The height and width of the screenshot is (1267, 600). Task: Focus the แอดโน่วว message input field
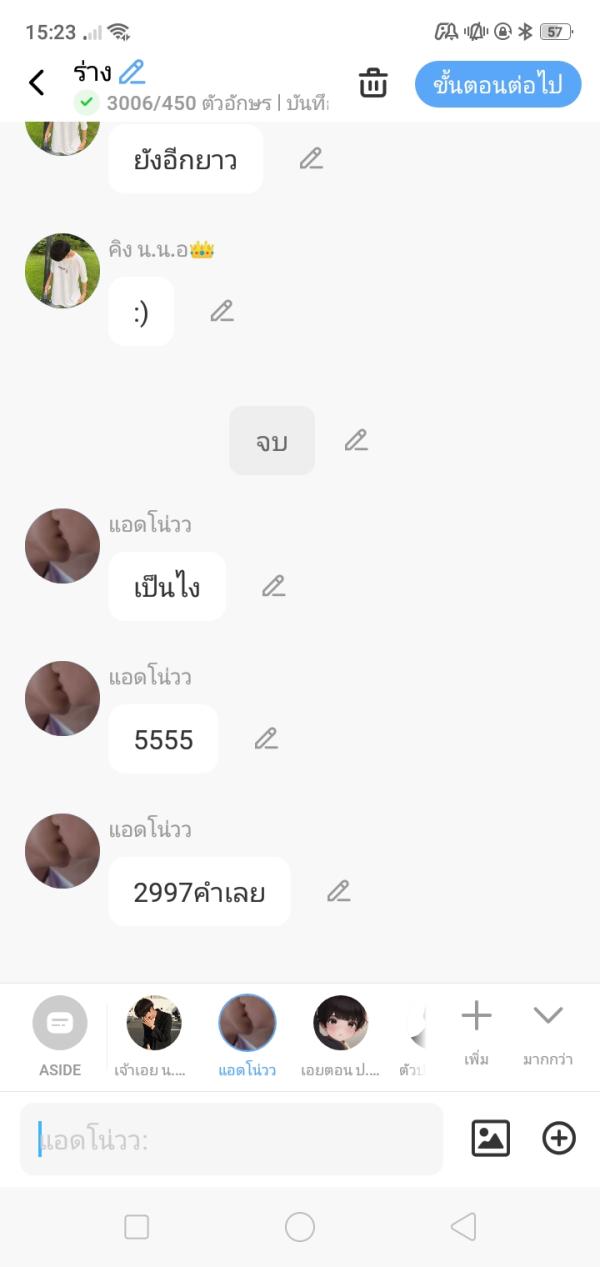click(231, 1139)
